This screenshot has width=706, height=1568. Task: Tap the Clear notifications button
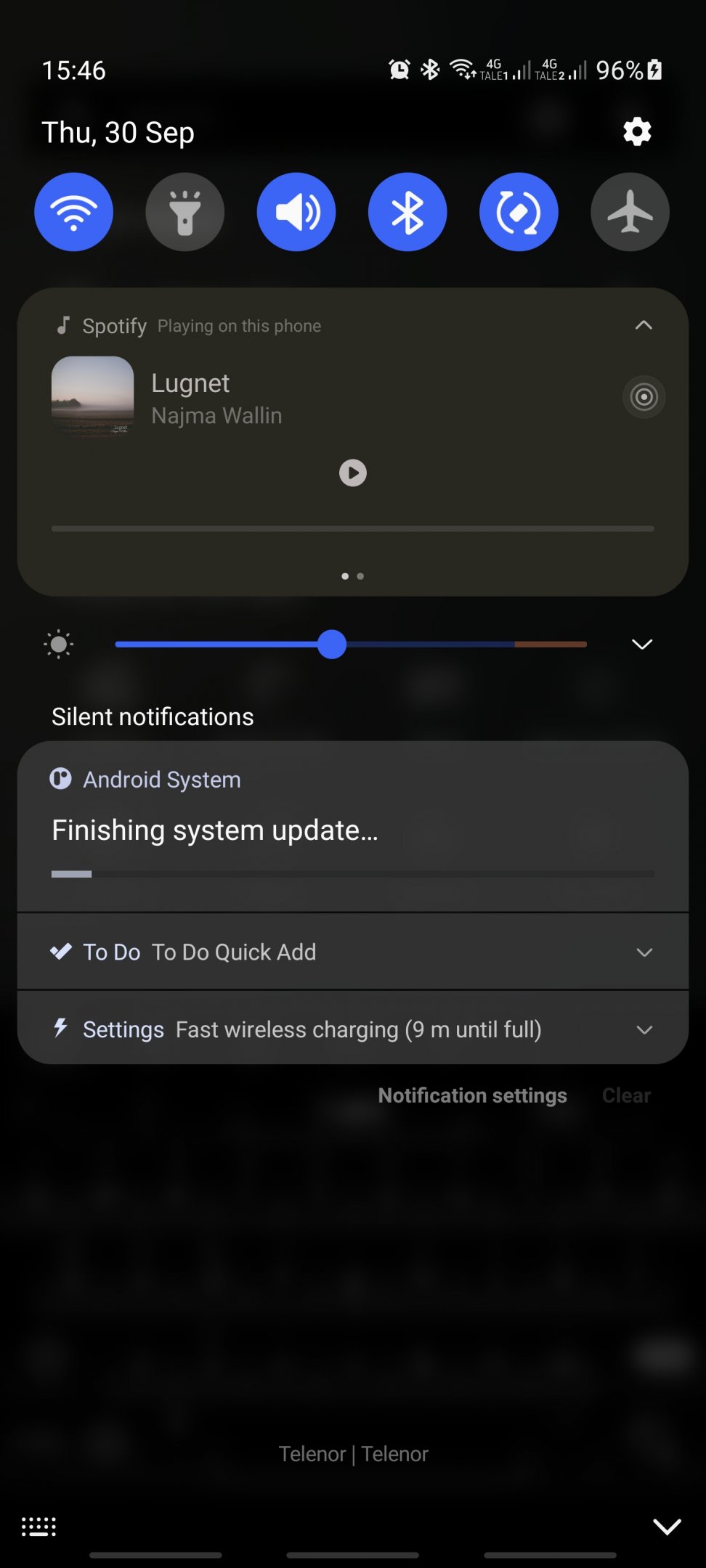coord(626,1095)
